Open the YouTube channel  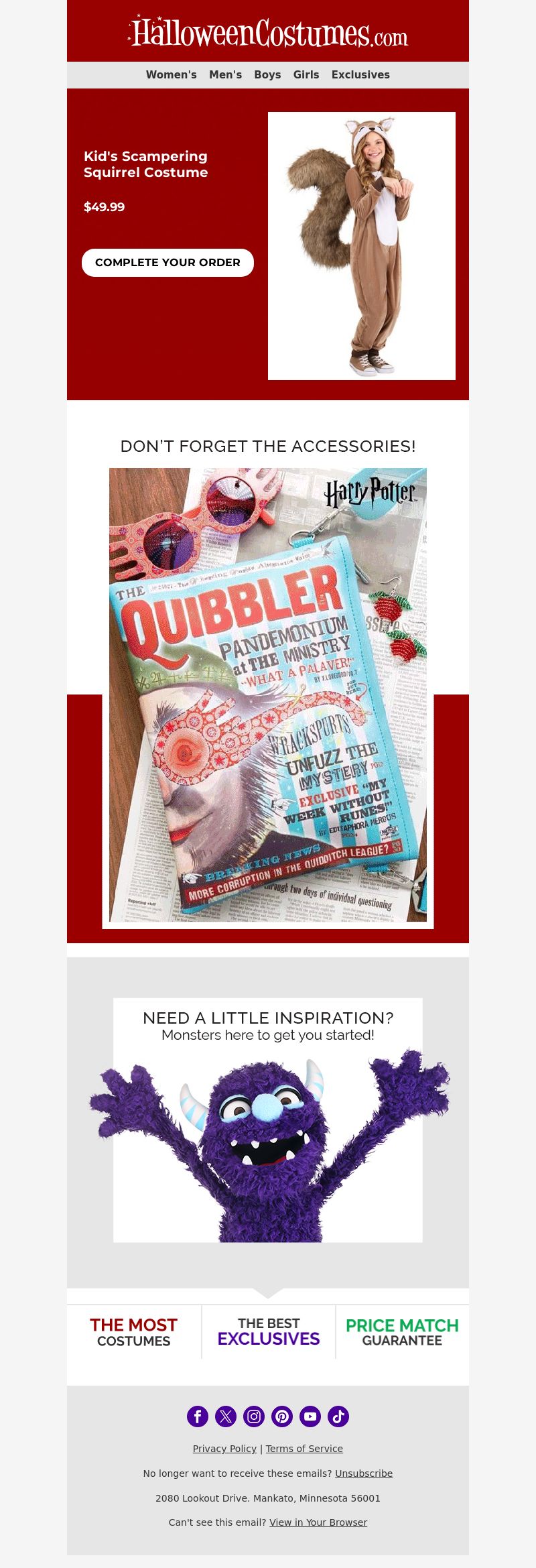[x=310, y=1416]
